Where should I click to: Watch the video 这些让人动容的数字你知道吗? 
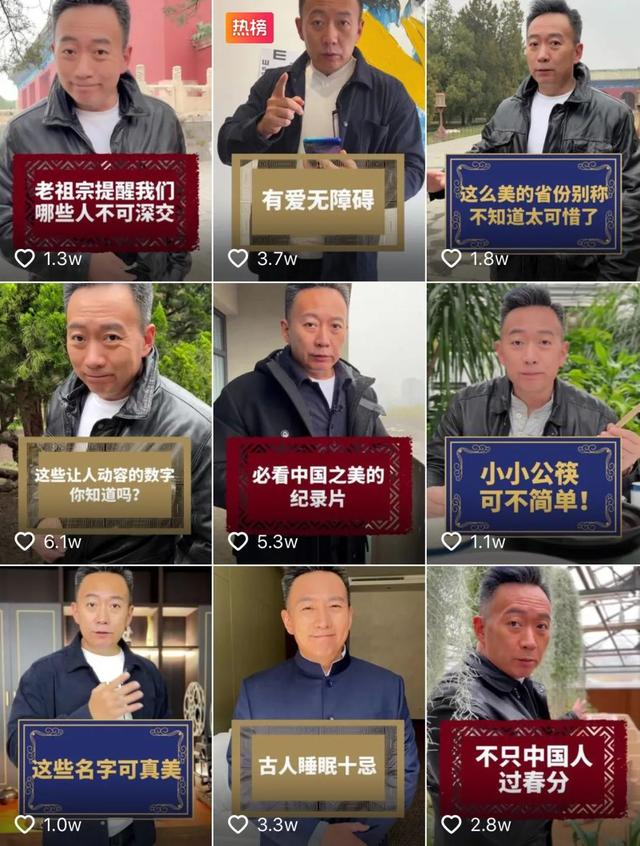105,422
